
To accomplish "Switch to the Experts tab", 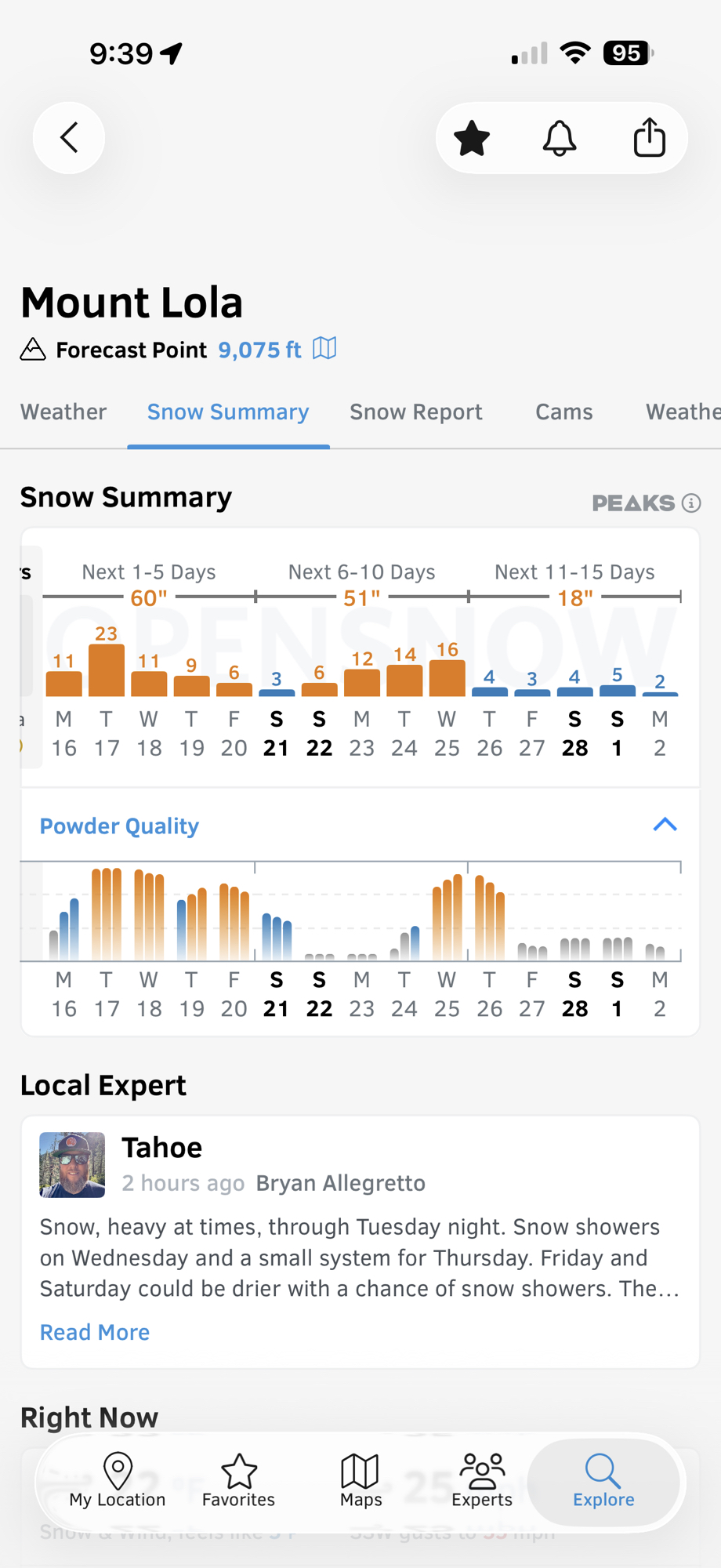I will tap(481, 1480).
